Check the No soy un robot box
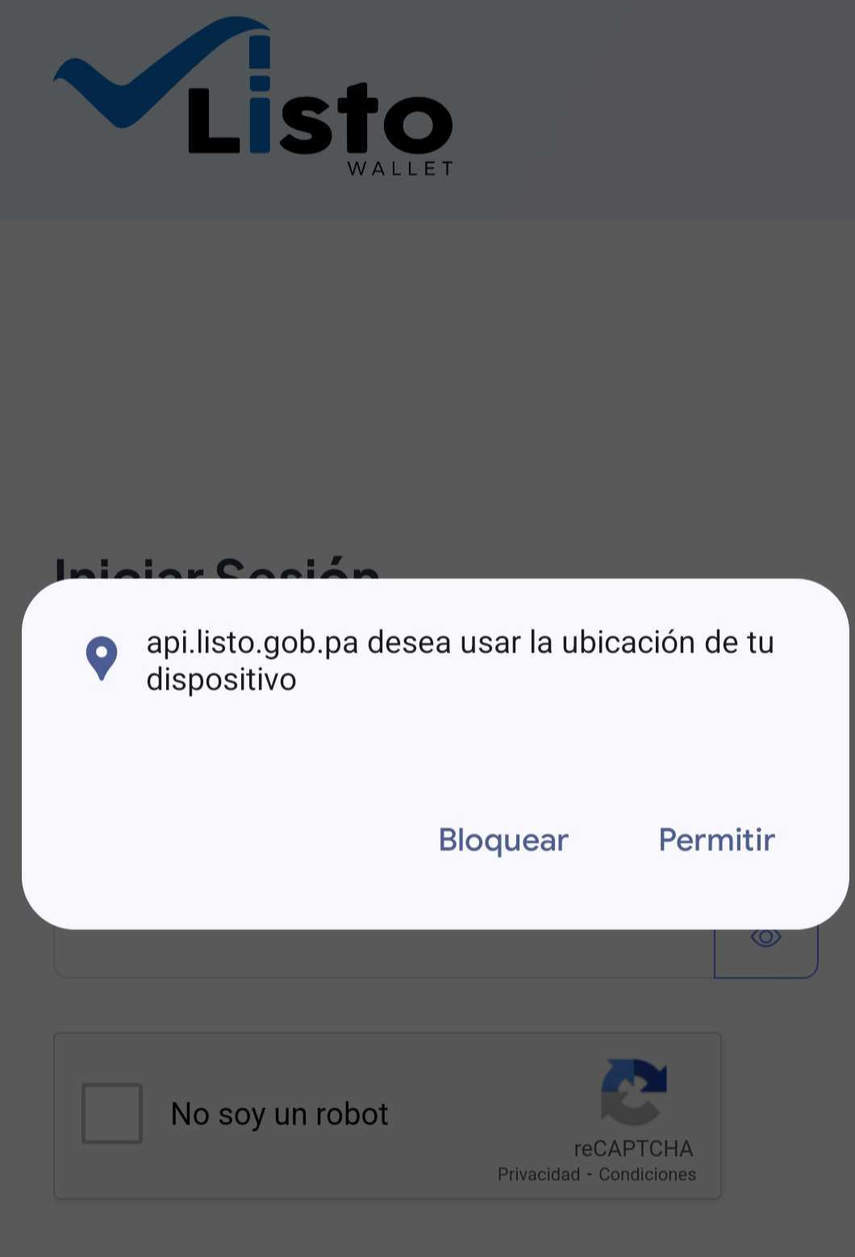This screenshot has width=855, height=1257. click(112, 1113)
